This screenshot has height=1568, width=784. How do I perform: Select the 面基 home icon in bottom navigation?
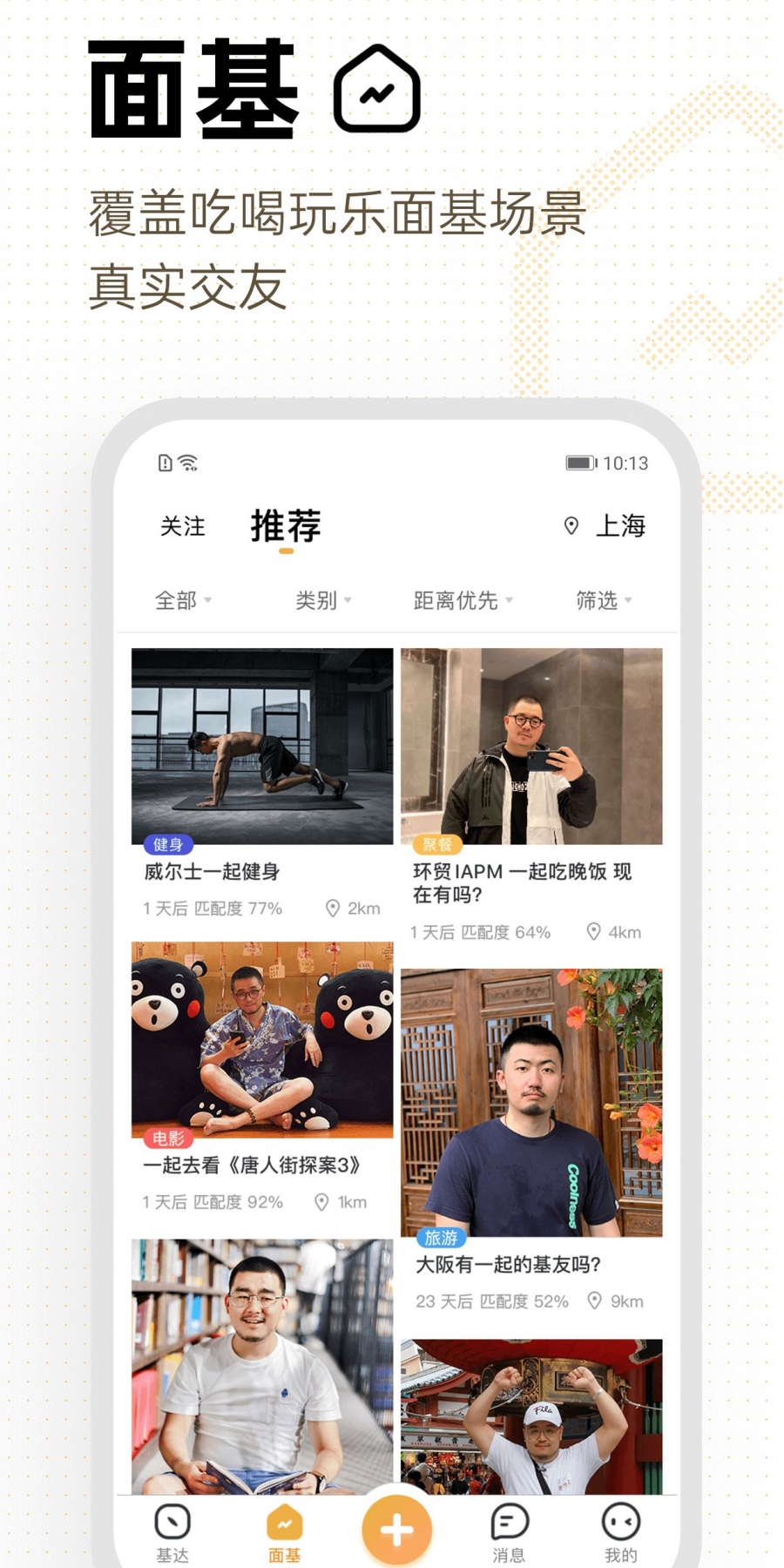coord(283,1520)
